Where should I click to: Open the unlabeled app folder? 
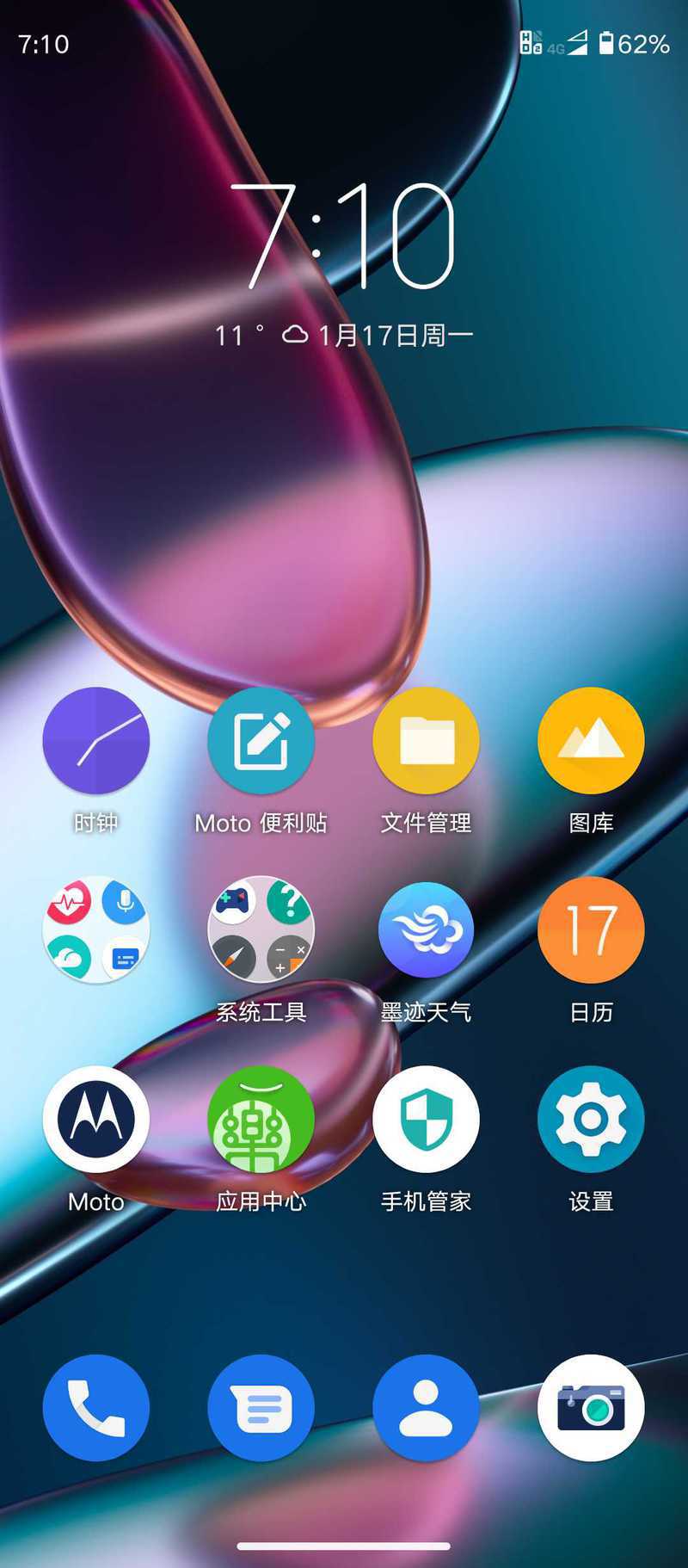(95, 929)
